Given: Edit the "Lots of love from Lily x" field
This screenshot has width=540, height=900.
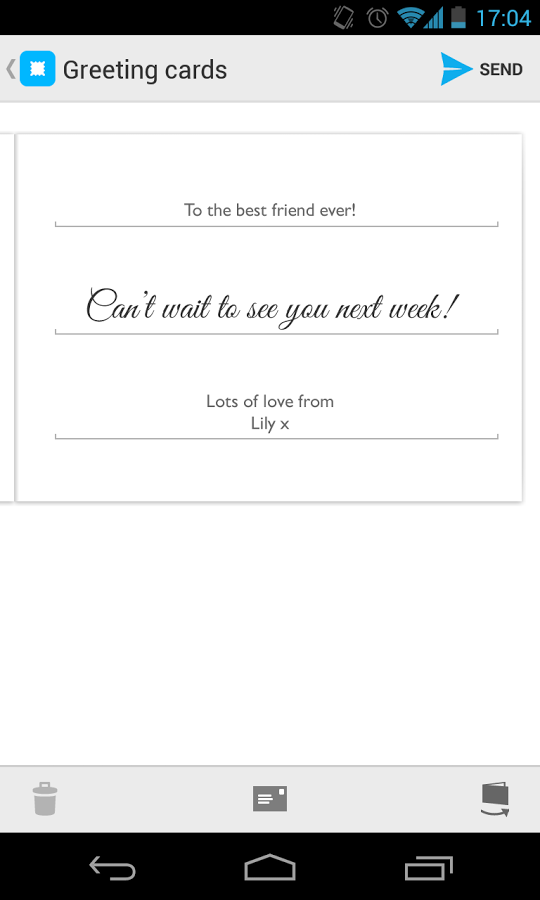Looking at the screenshot, I should pos(276,413).
